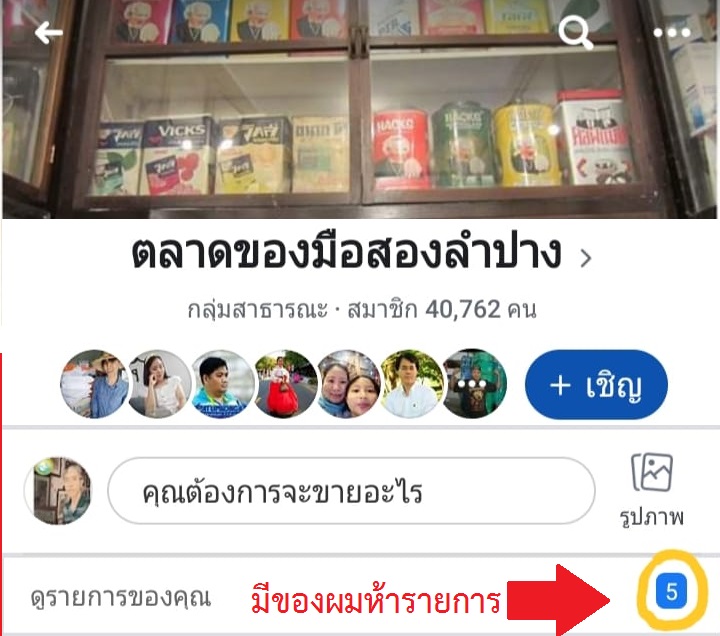Open the คุณต้องการจะขายอะไร post field

350,491
